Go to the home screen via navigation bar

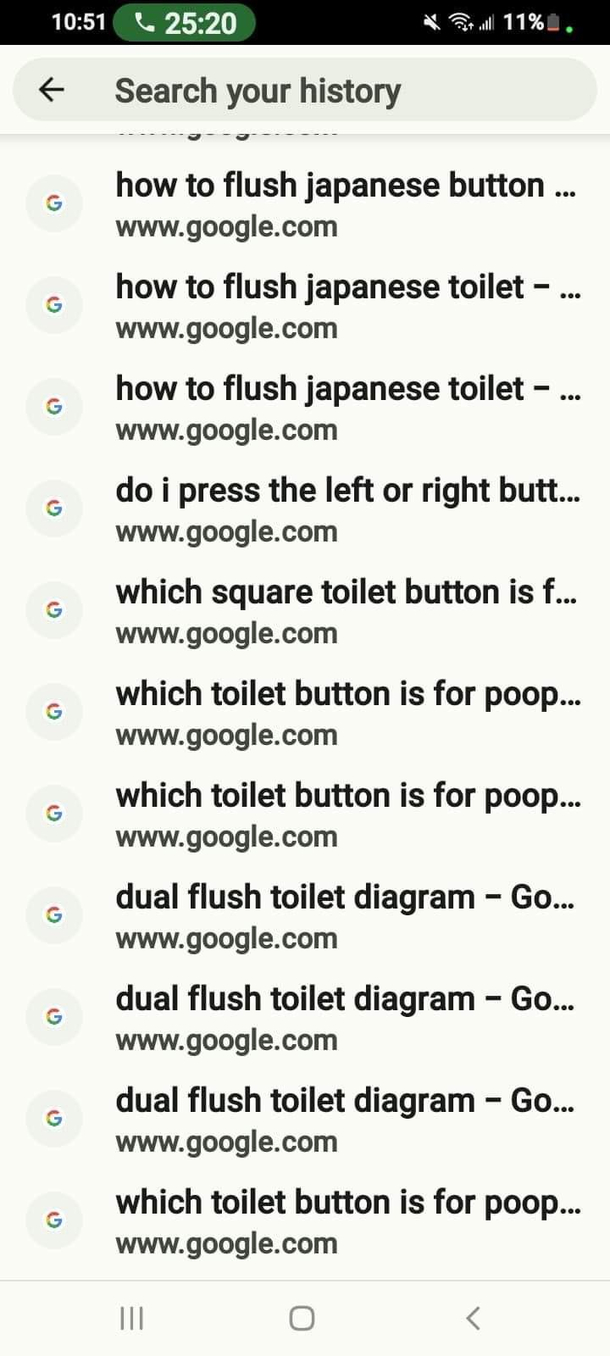pyautogui.click(x=302, y=1318)
